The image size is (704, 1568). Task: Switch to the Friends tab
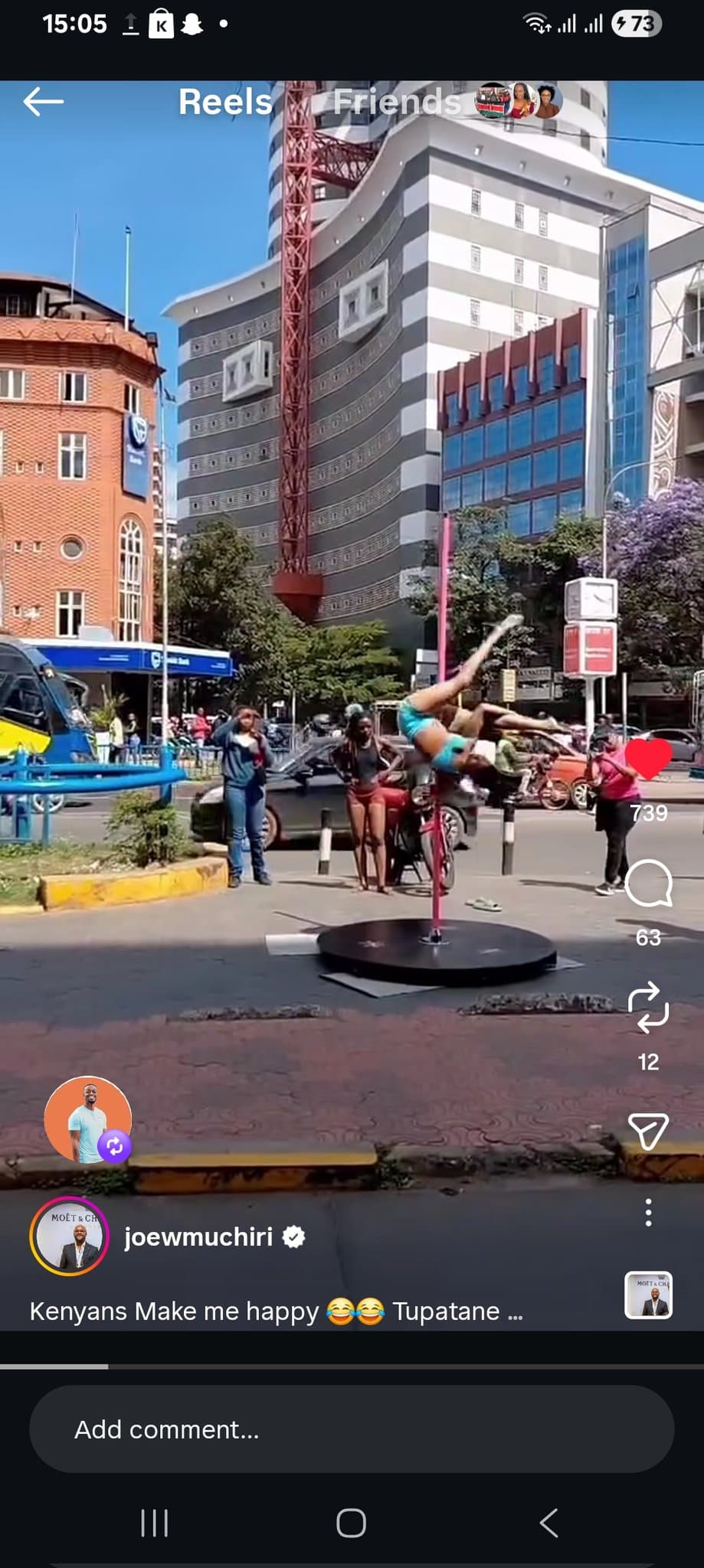click(397, 102)
